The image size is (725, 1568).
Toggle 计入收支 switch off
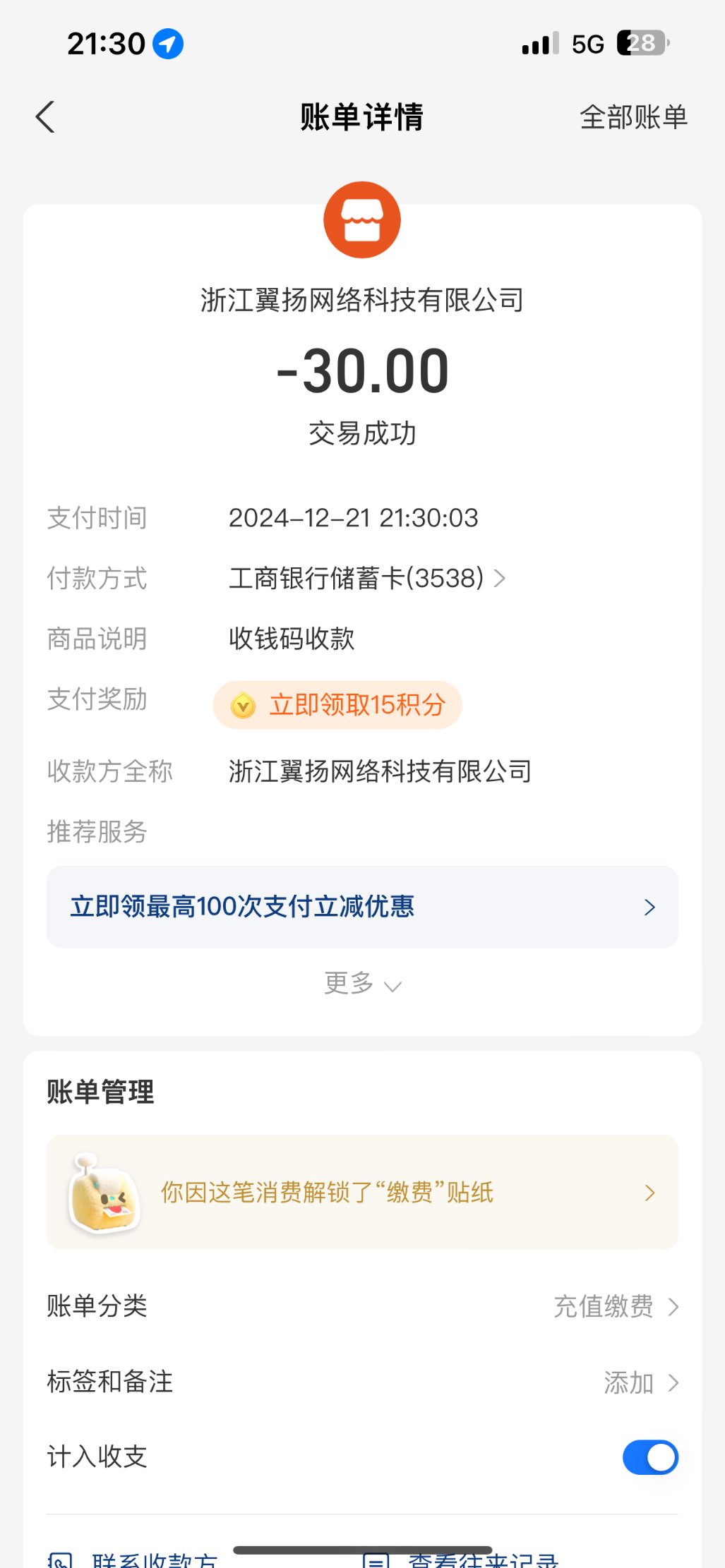pos(649,1458)
